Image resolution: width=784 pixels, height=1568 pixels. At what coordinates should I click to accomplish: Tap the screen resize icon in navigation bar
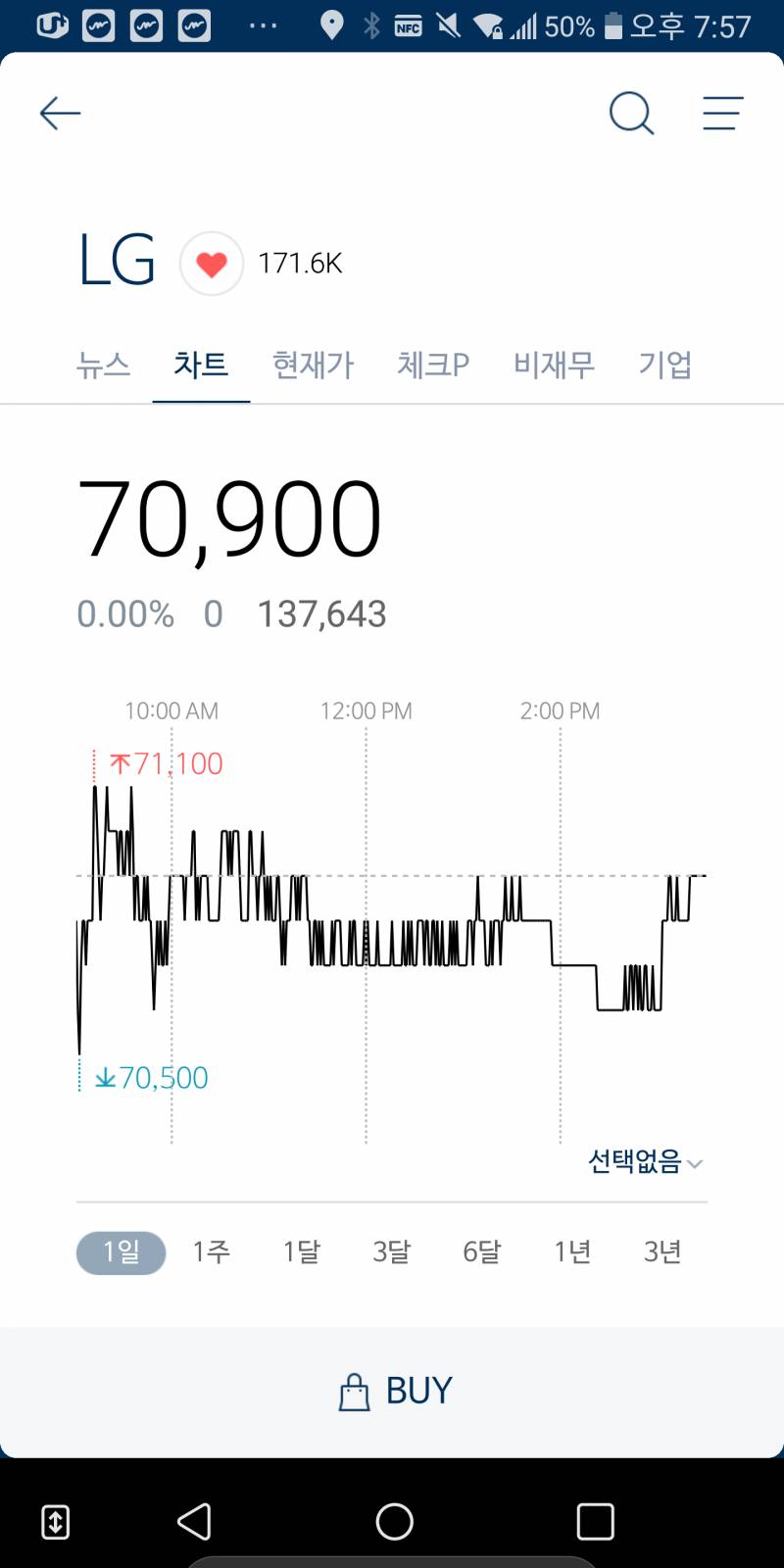(54, 1522)
